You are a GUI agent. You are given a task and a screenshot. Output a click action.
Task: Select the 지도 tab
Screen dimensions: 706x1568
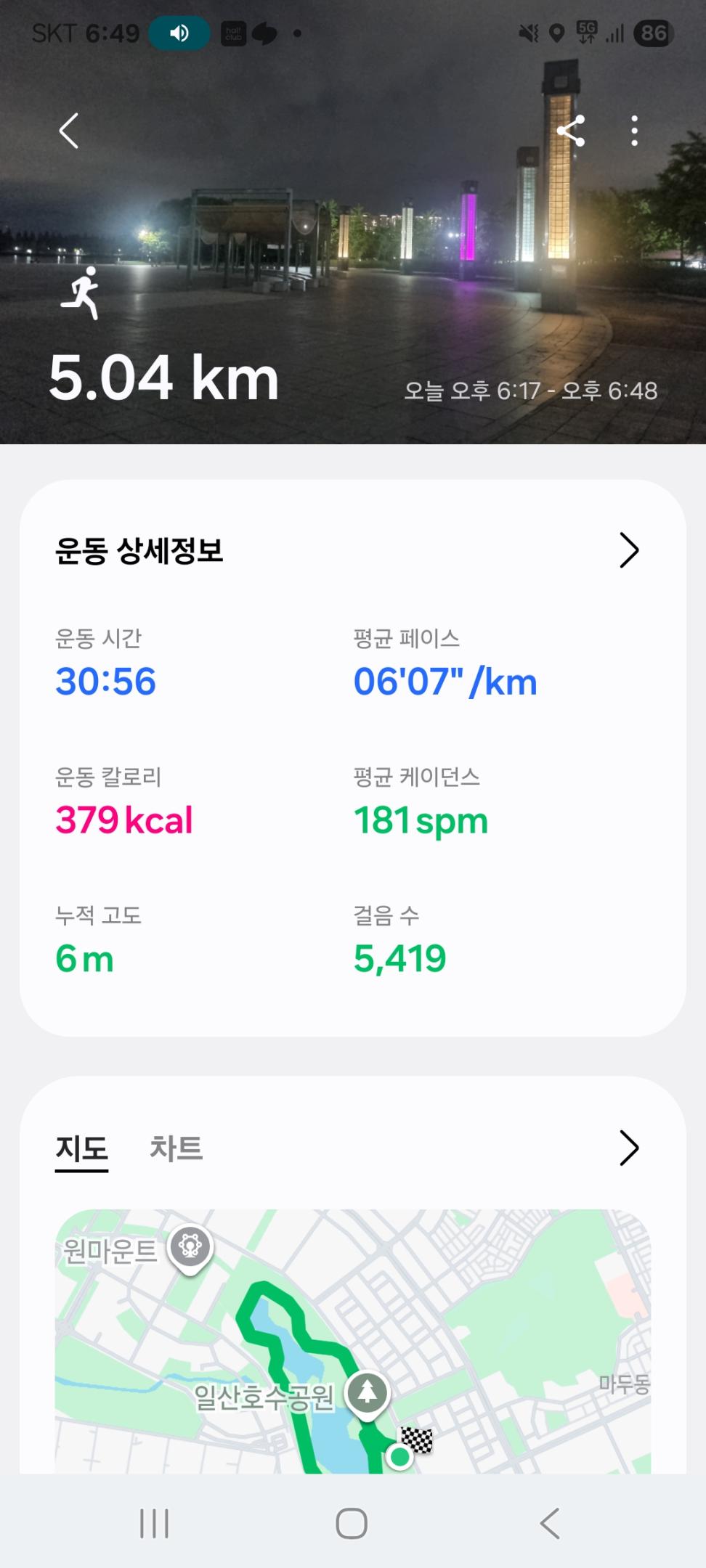pyautogui.click(x=82, y=1148)
